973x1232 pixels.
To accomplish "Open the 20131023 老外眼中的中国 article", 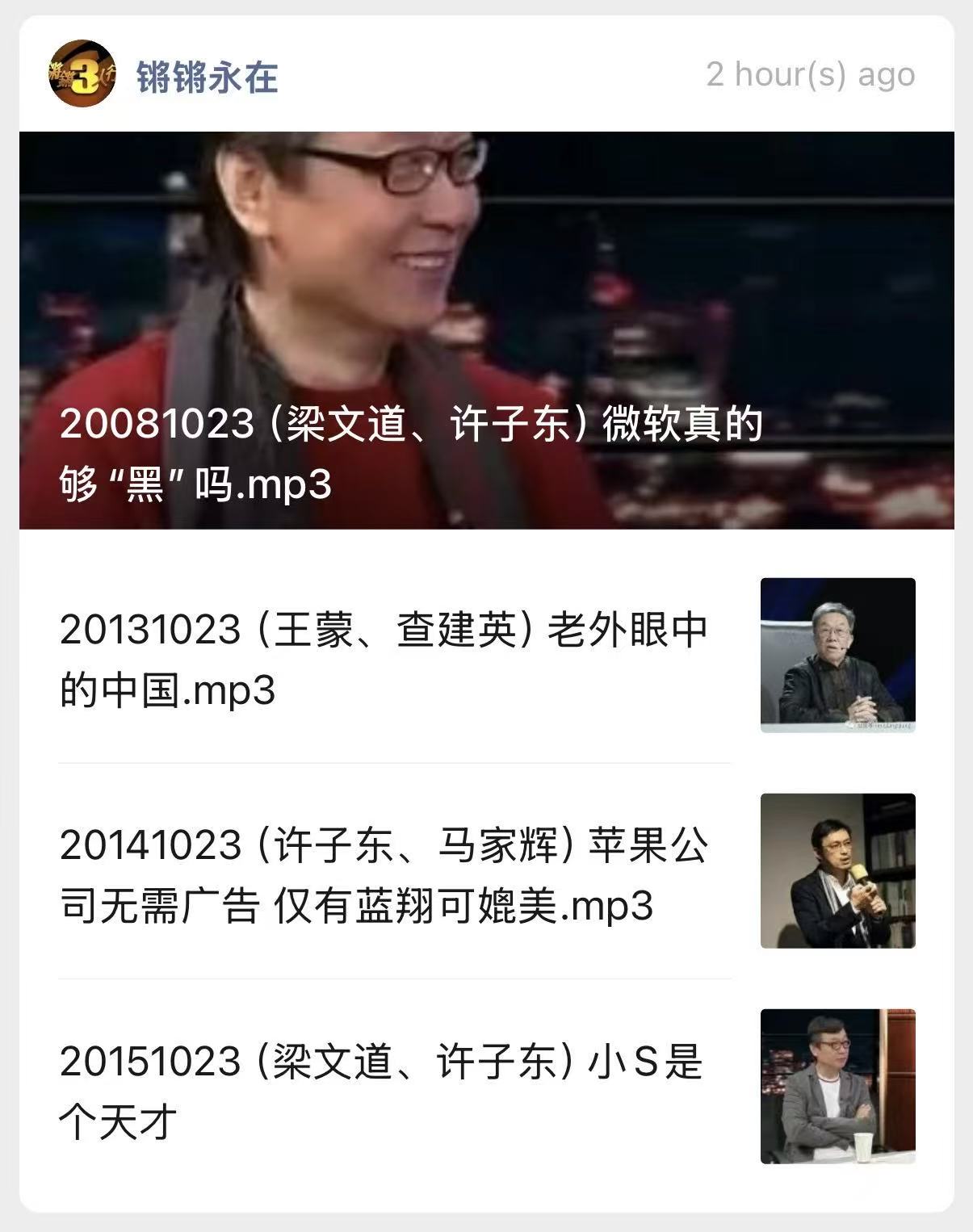I will [384, 660].
